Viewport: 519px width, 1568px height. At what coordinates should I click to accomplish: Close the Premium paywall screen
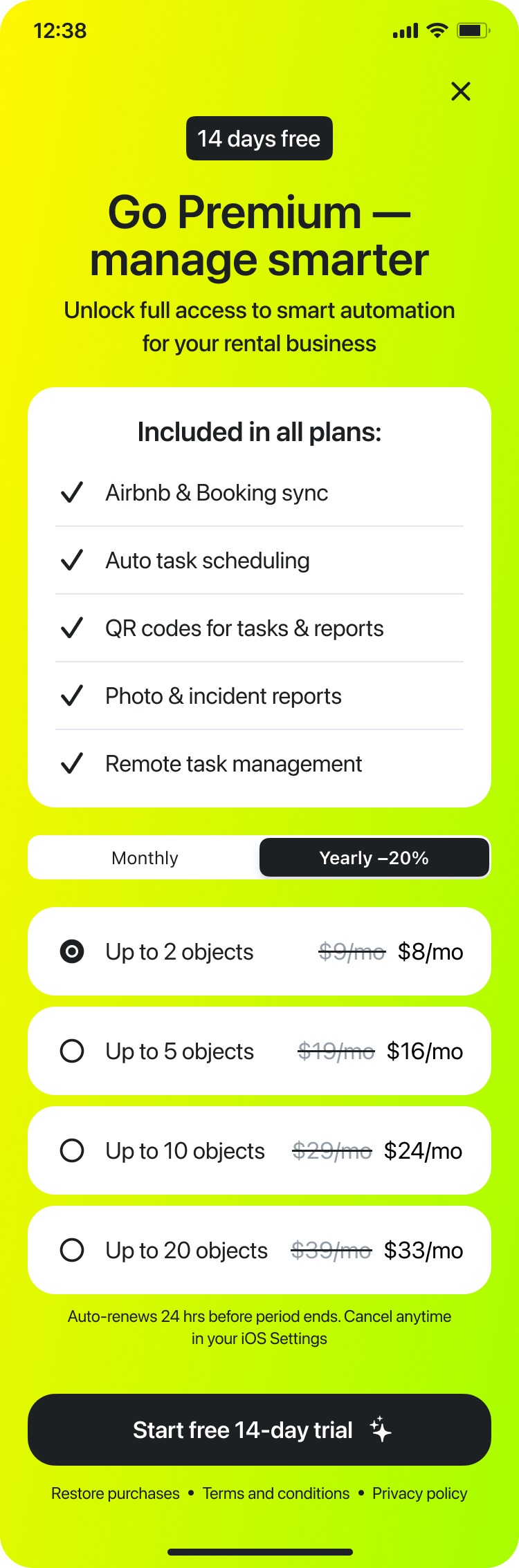coord(460,91)
